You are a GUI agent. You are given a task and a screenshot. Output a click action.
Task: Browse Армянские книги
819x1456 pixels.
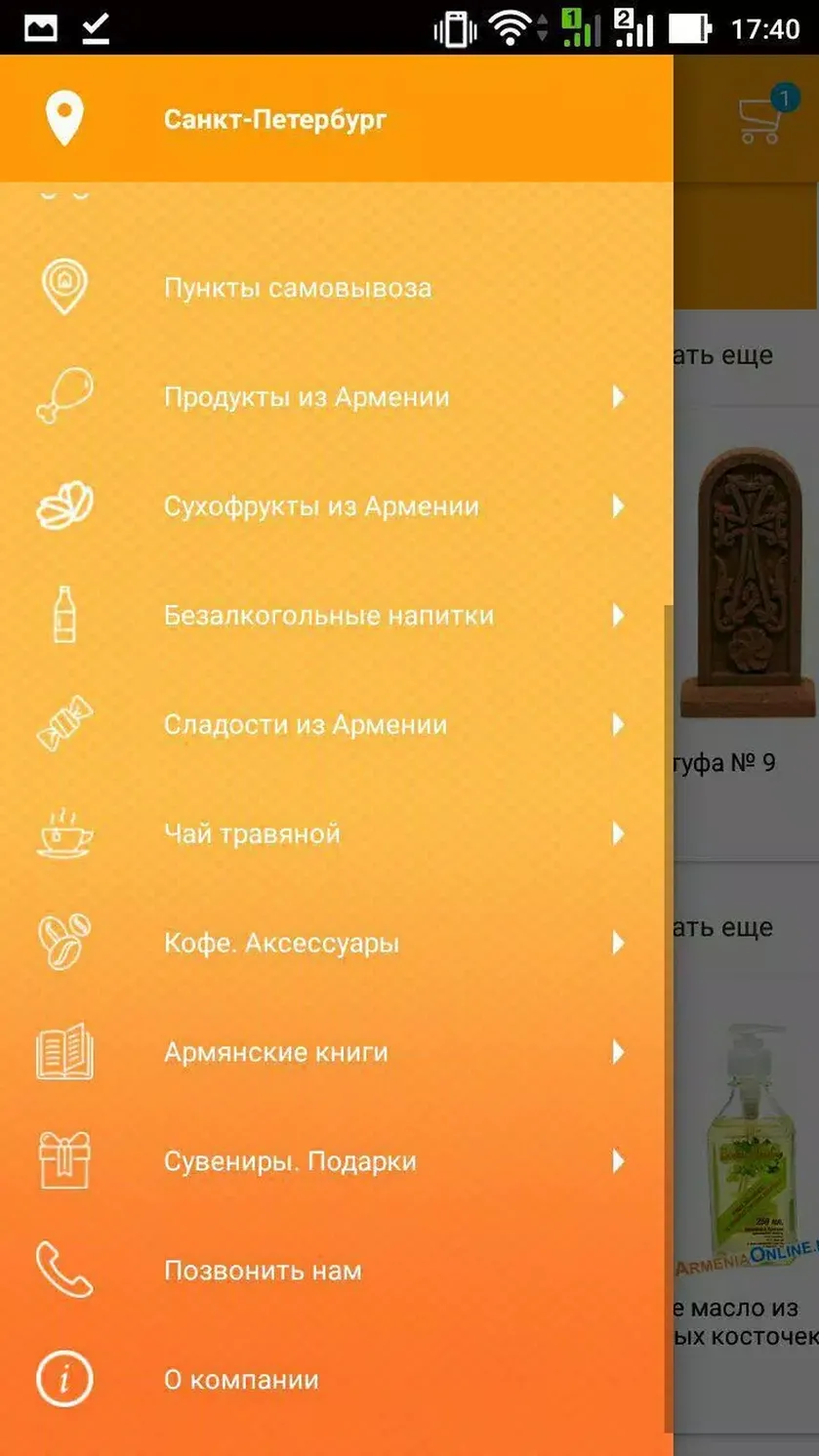336,1053
